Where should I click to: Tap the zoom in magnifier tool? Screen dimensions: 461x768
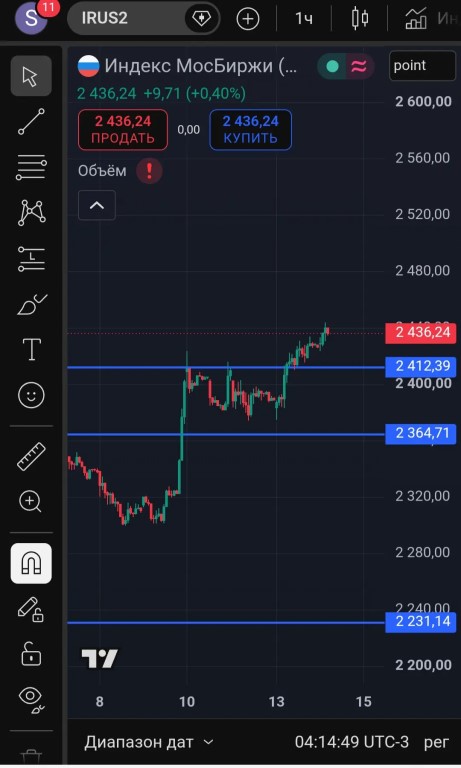click(x=30, y=502)
